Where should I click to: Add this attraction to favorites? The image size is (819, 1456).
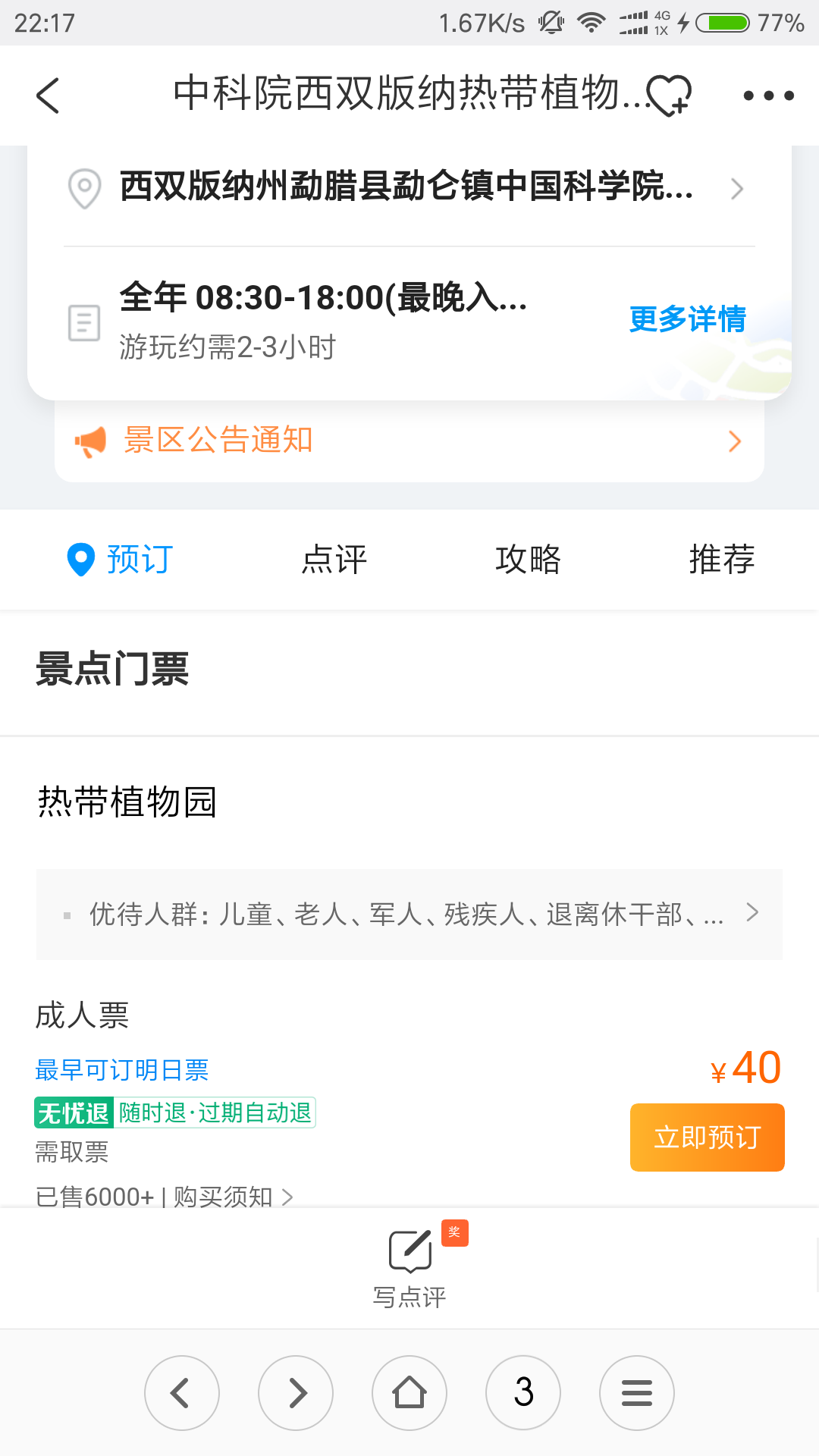[x=669, y=96]
